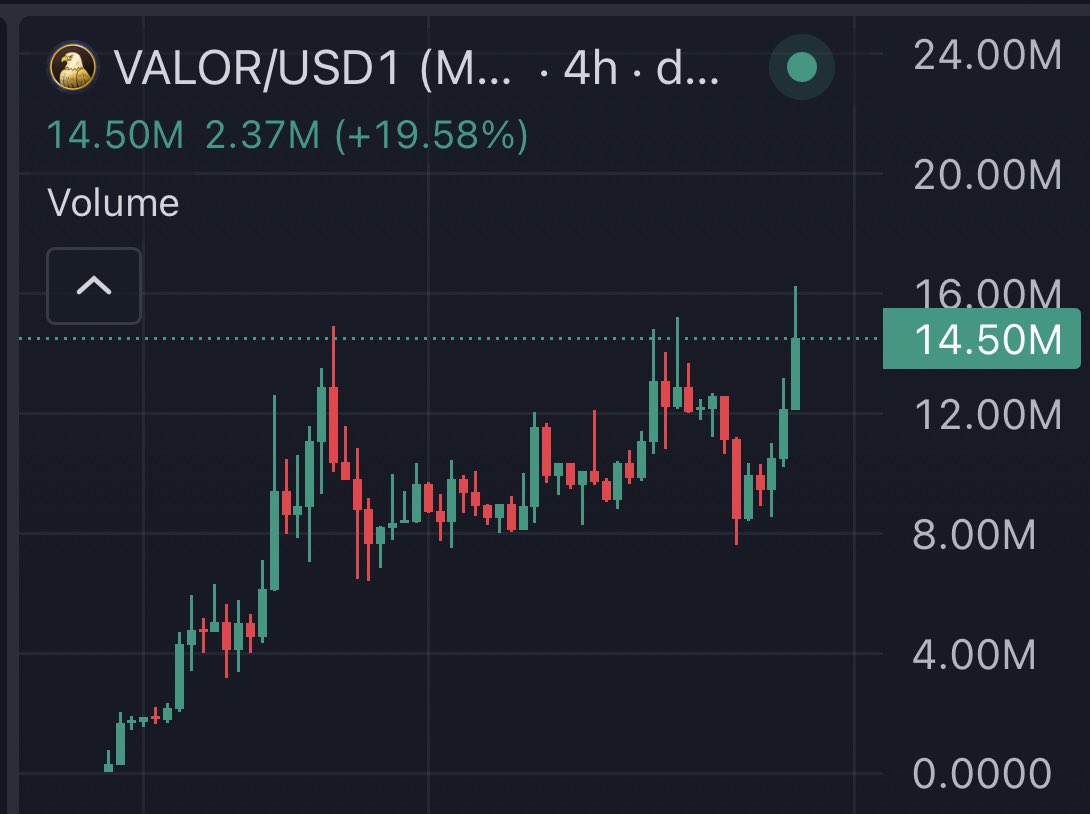Select the Volume indicator label
Screen dimensions: 1090x814
(x=113, y=203)
